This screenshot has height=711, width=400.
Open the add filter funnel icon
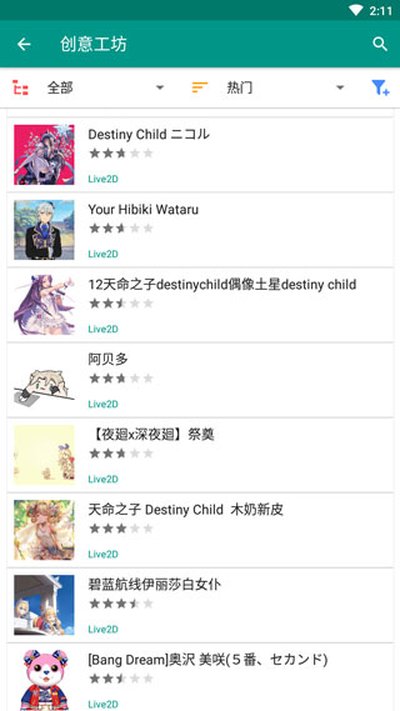tap(380, 88)
